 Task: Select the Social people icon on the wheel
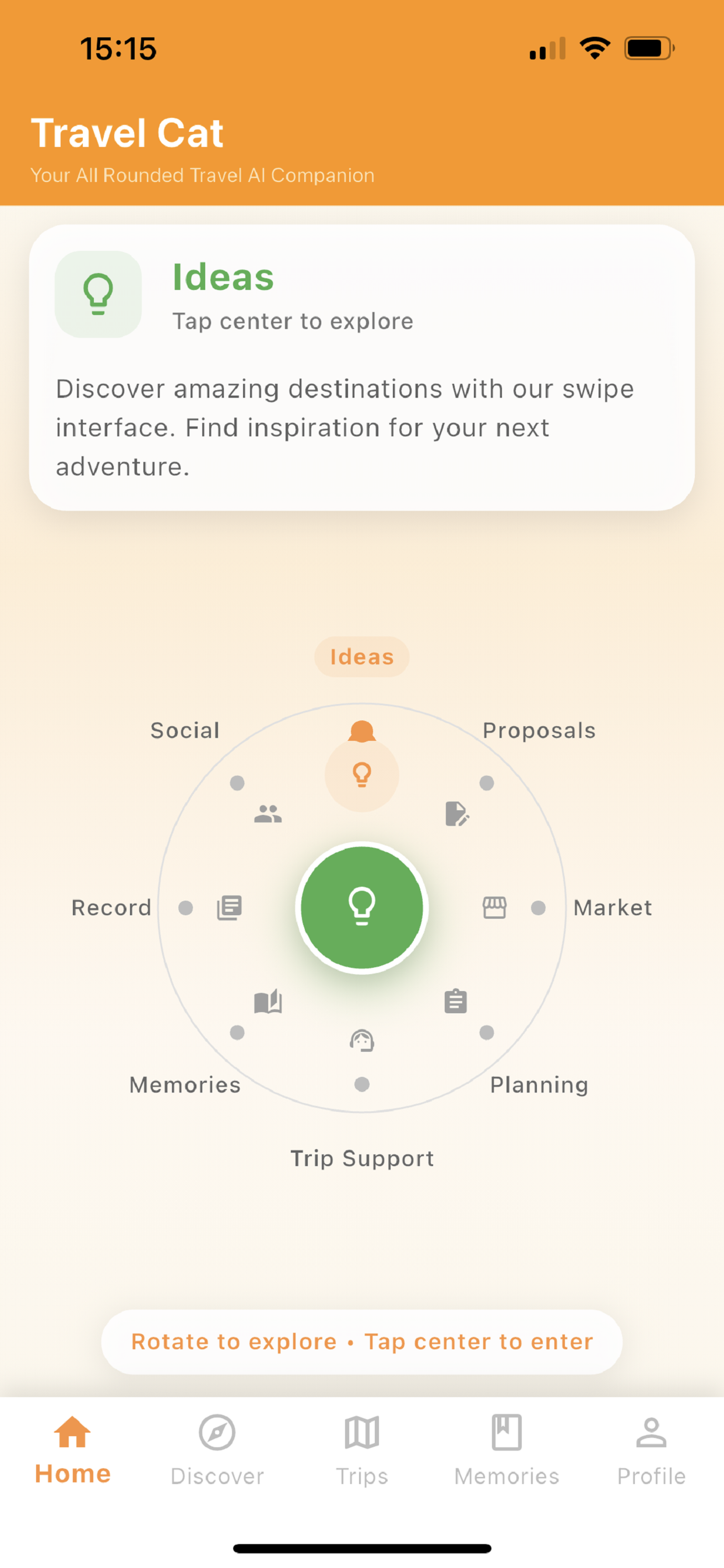coord(268,814)
